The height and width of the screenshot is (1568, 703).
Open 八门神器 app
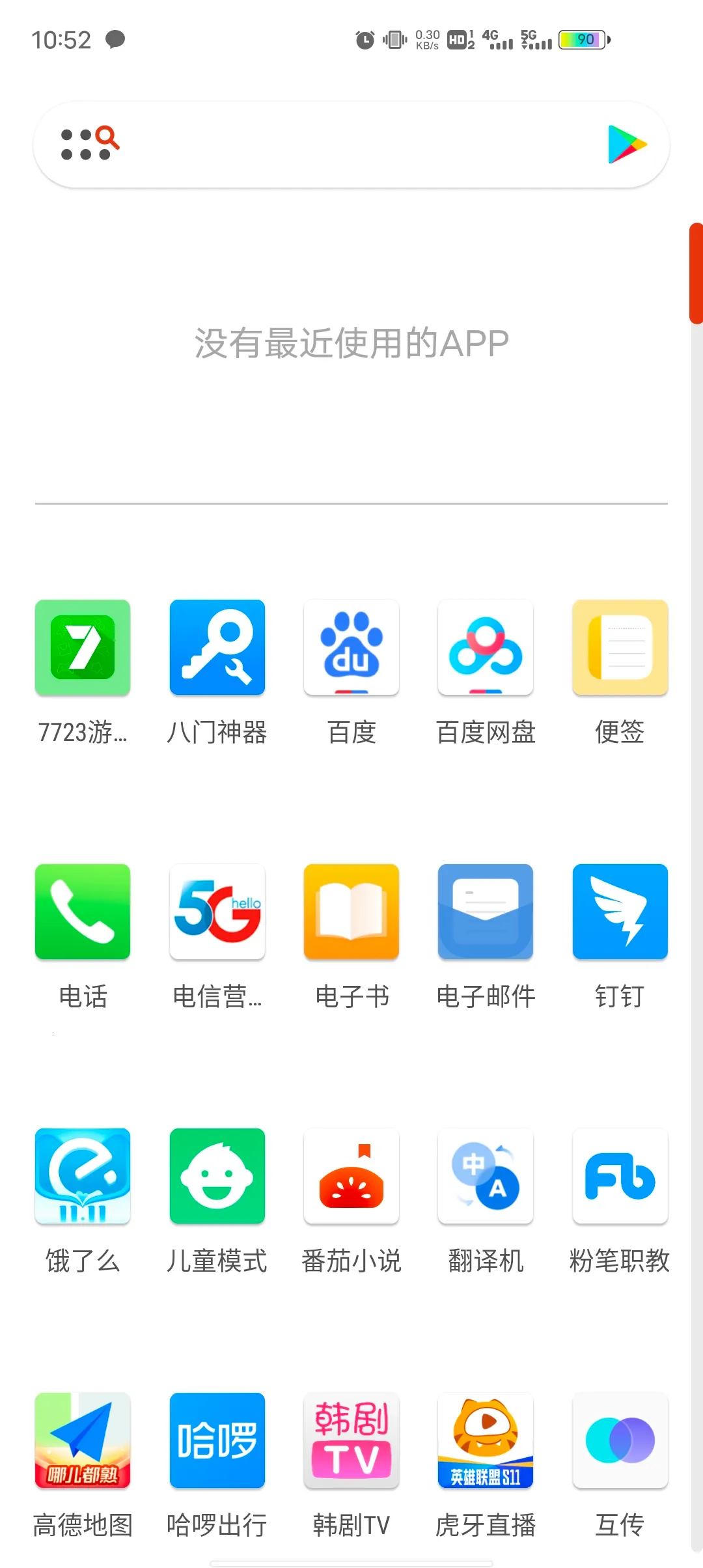point(217,648)
